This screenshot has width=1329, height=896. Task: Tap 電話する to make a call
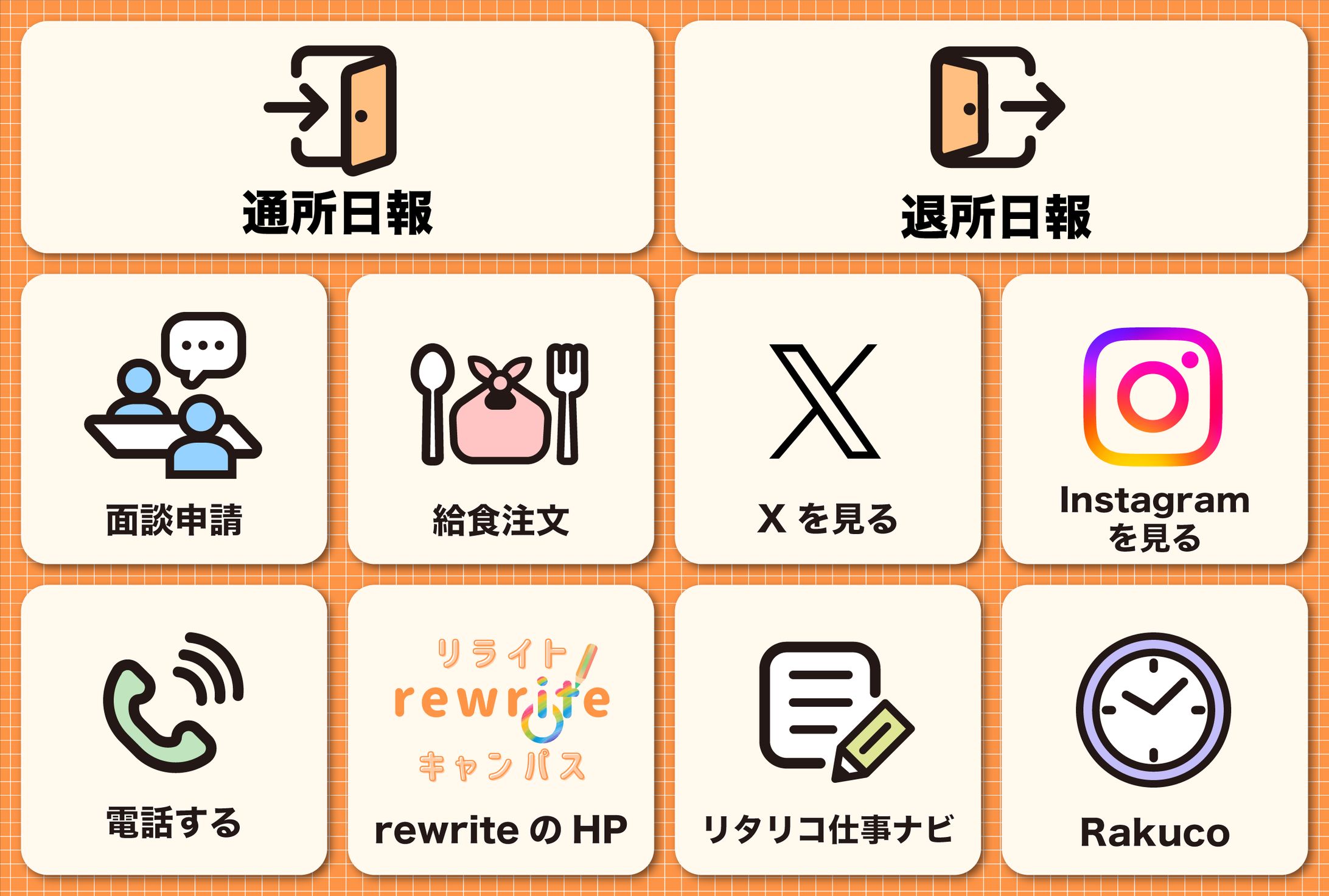coord(174,729)
